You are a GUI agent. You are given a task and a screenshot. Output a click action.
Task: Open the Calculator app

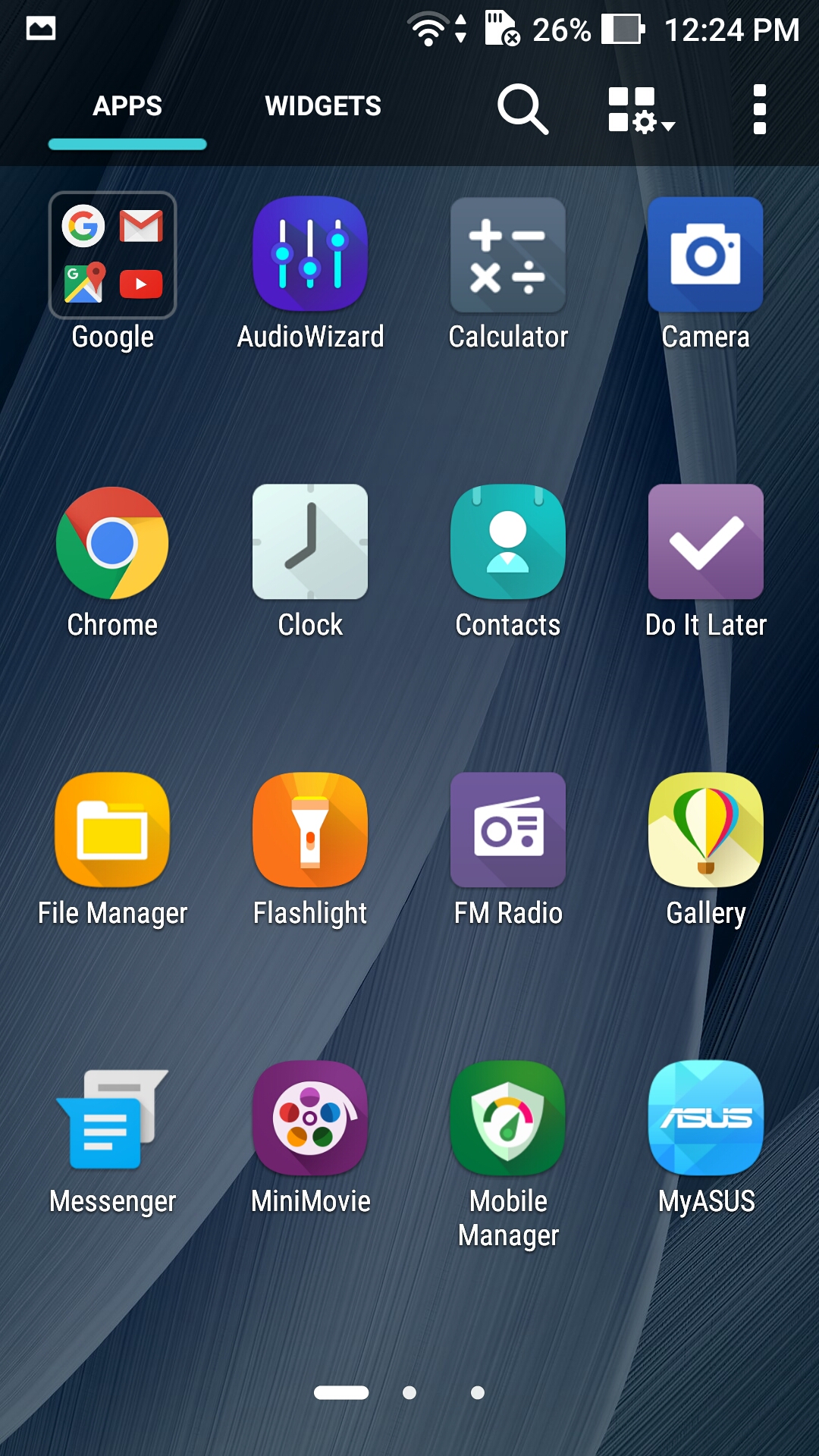pos(508,256)
